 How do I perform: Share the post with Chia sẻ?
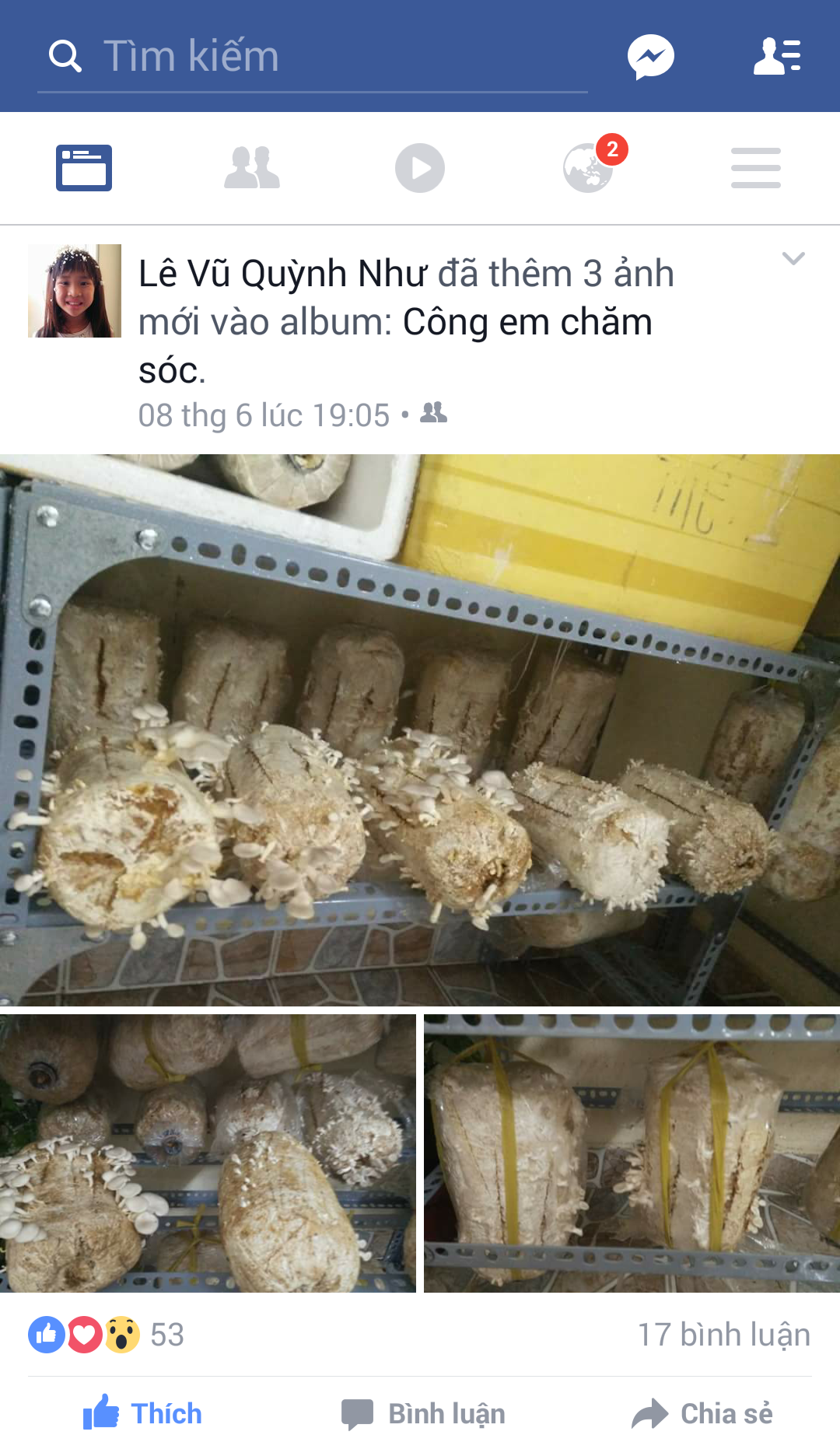(702, 1413)
